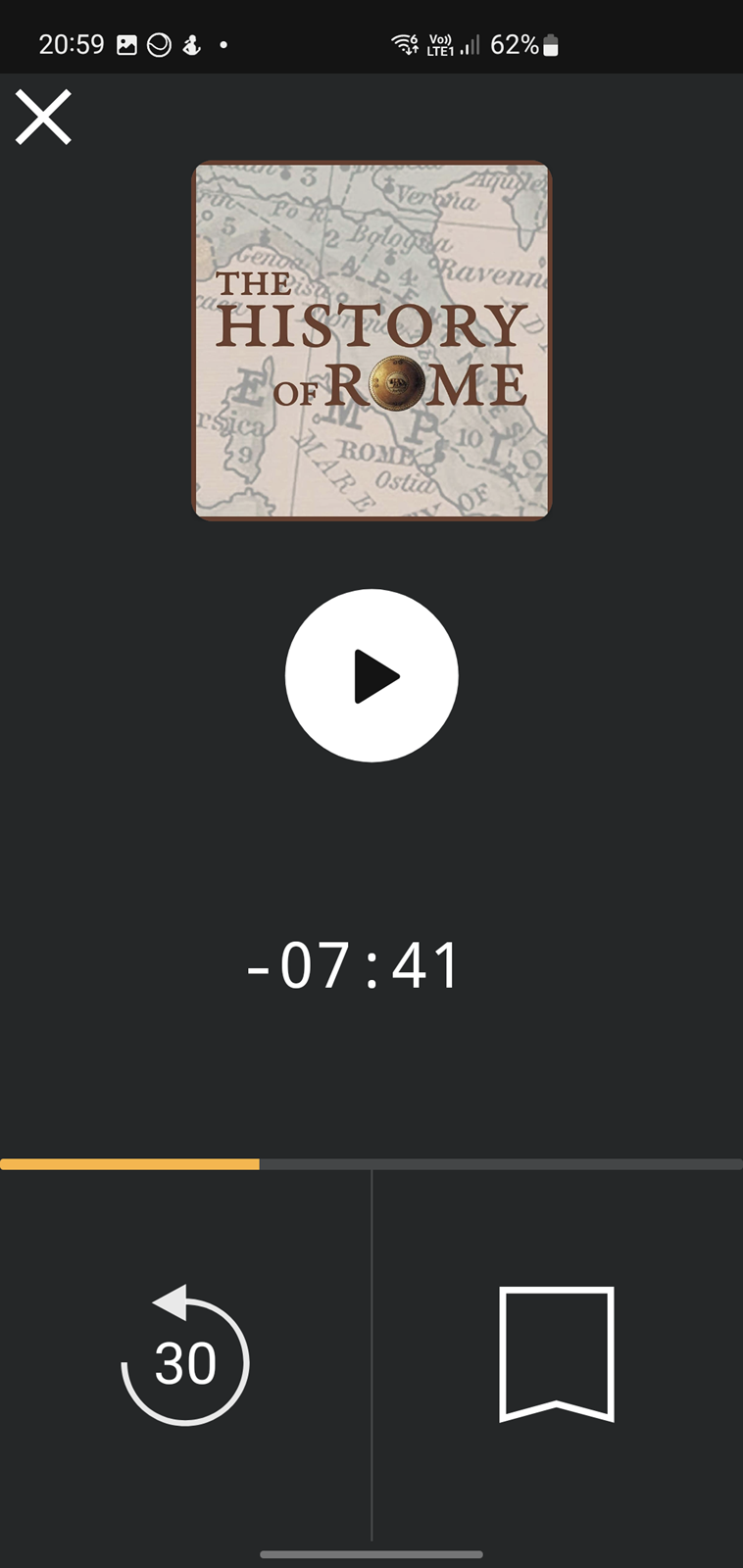743x1568 pixels.
Task: Add a bookmark at this position
Action: (x=557, y=1354)
